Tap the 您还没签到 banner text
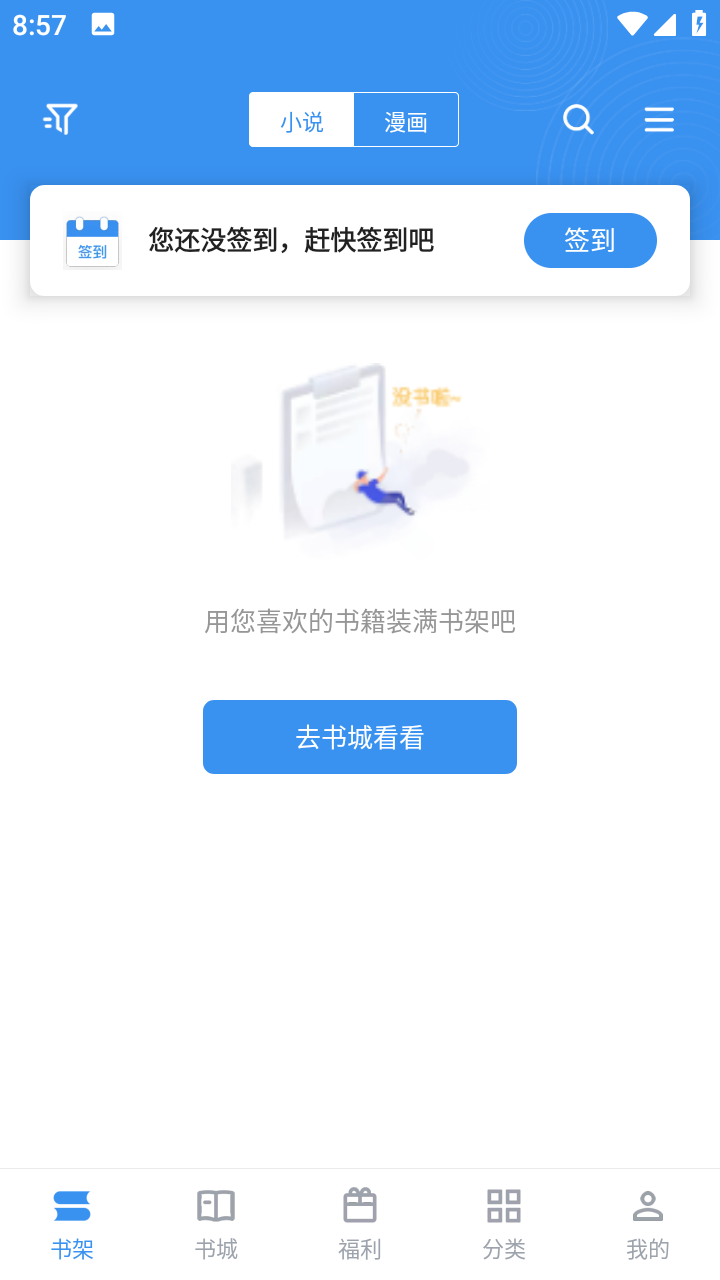 (290, 240)
